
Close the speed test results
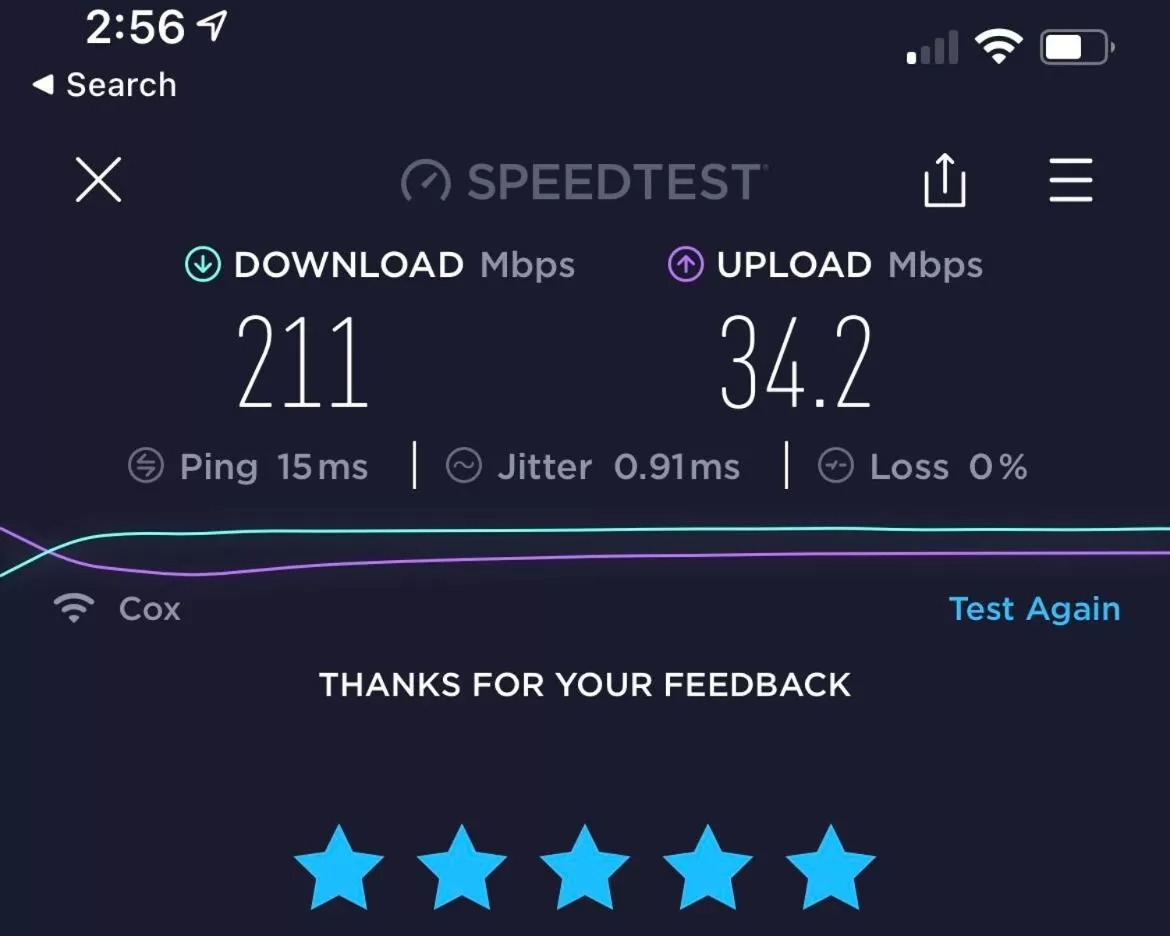pos(98,181)
